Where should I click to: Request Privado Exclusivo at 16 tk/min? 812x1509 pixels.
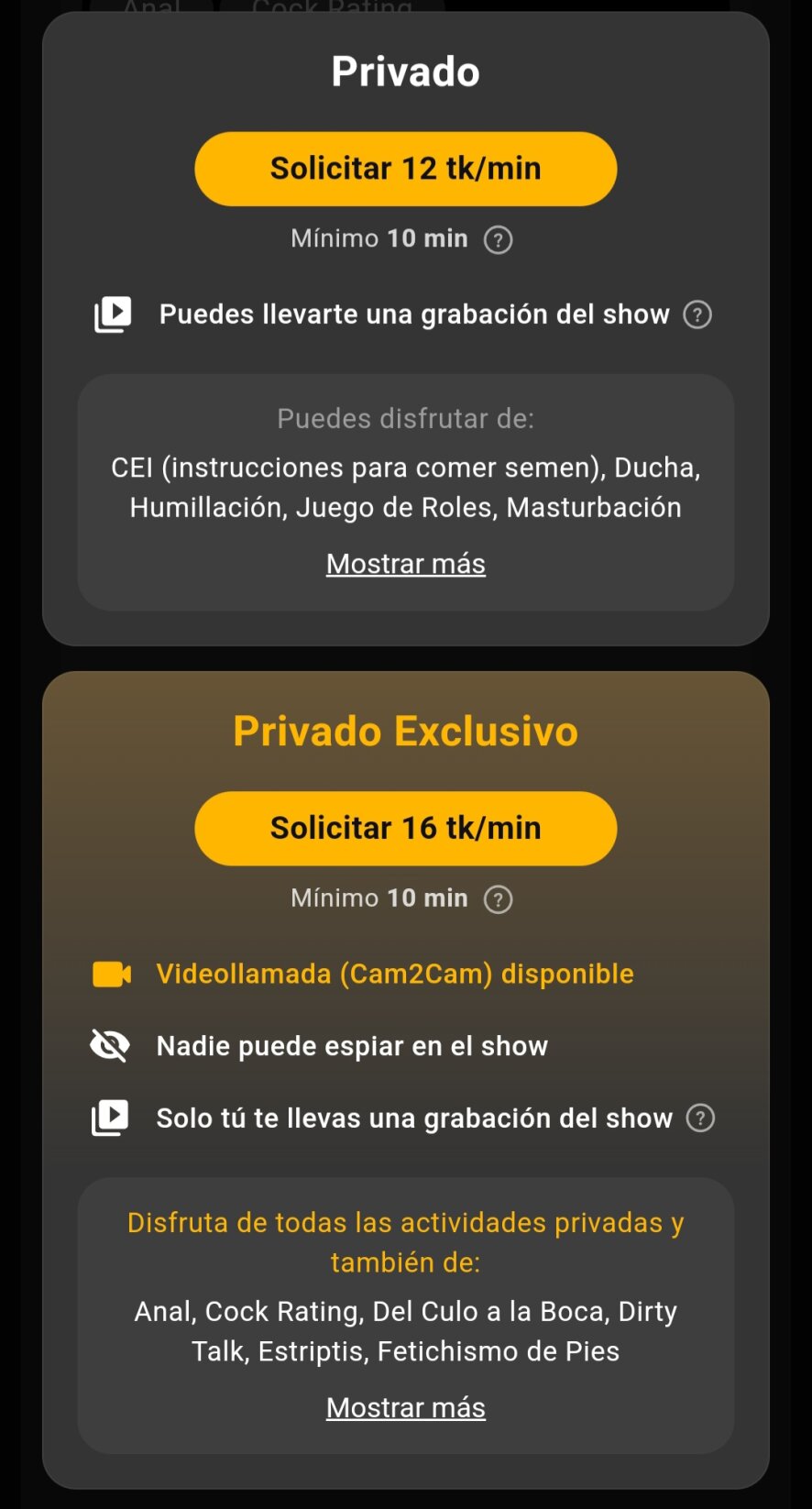tap(405, 829)
